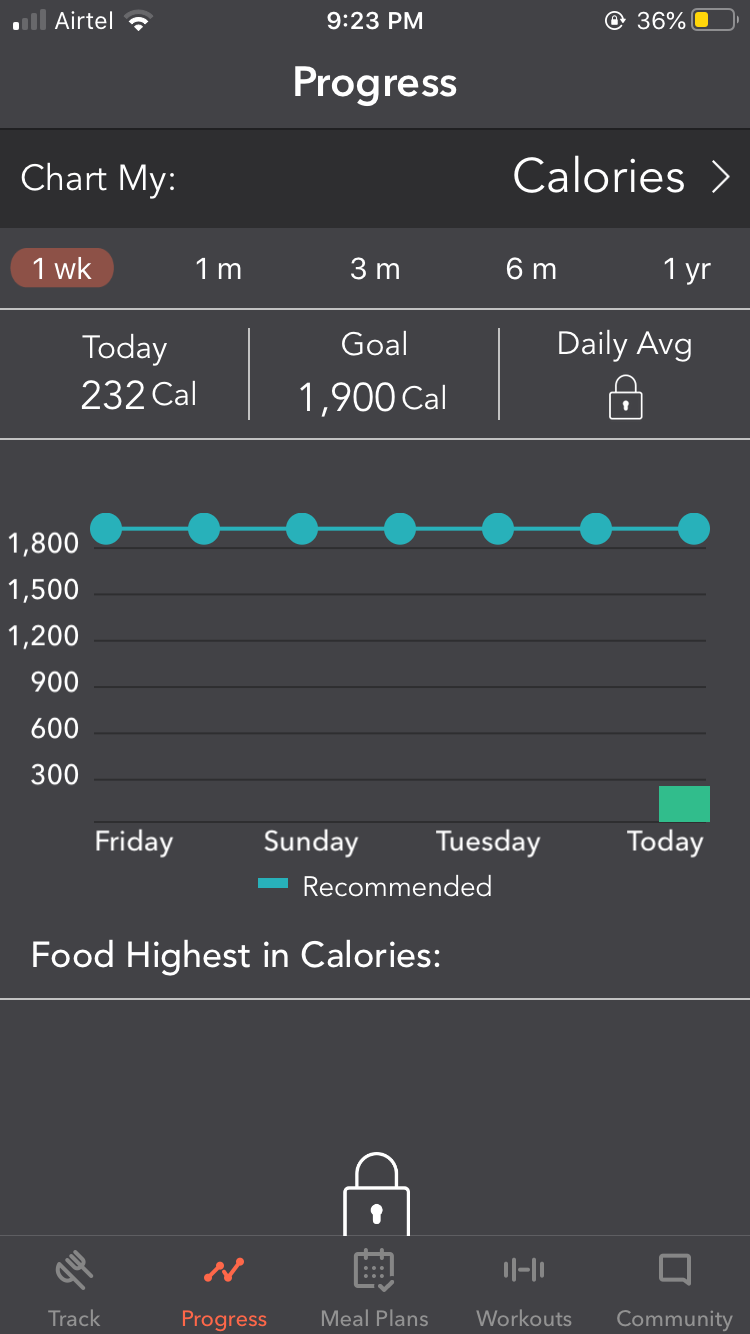Visit the Community tab
This screenshot has width=750, height=1334.
point(674,1288)
